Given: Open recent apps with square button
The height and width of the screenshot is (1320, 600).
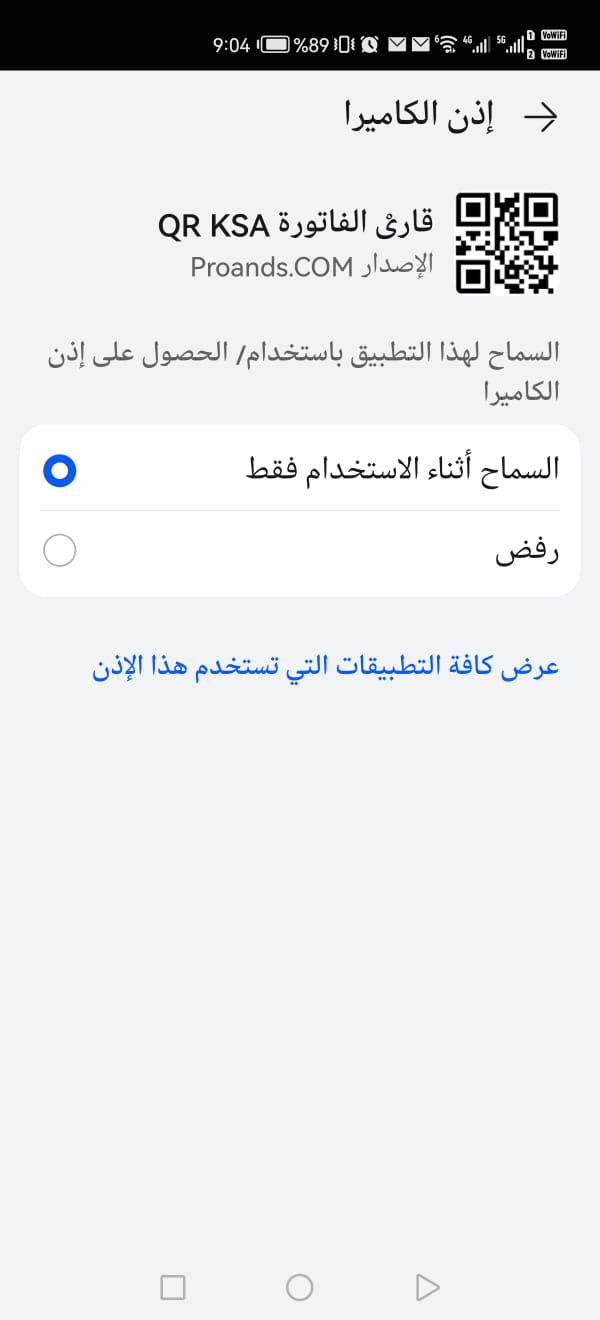Looking at the screenshot, I should [x=173, y=1287].
